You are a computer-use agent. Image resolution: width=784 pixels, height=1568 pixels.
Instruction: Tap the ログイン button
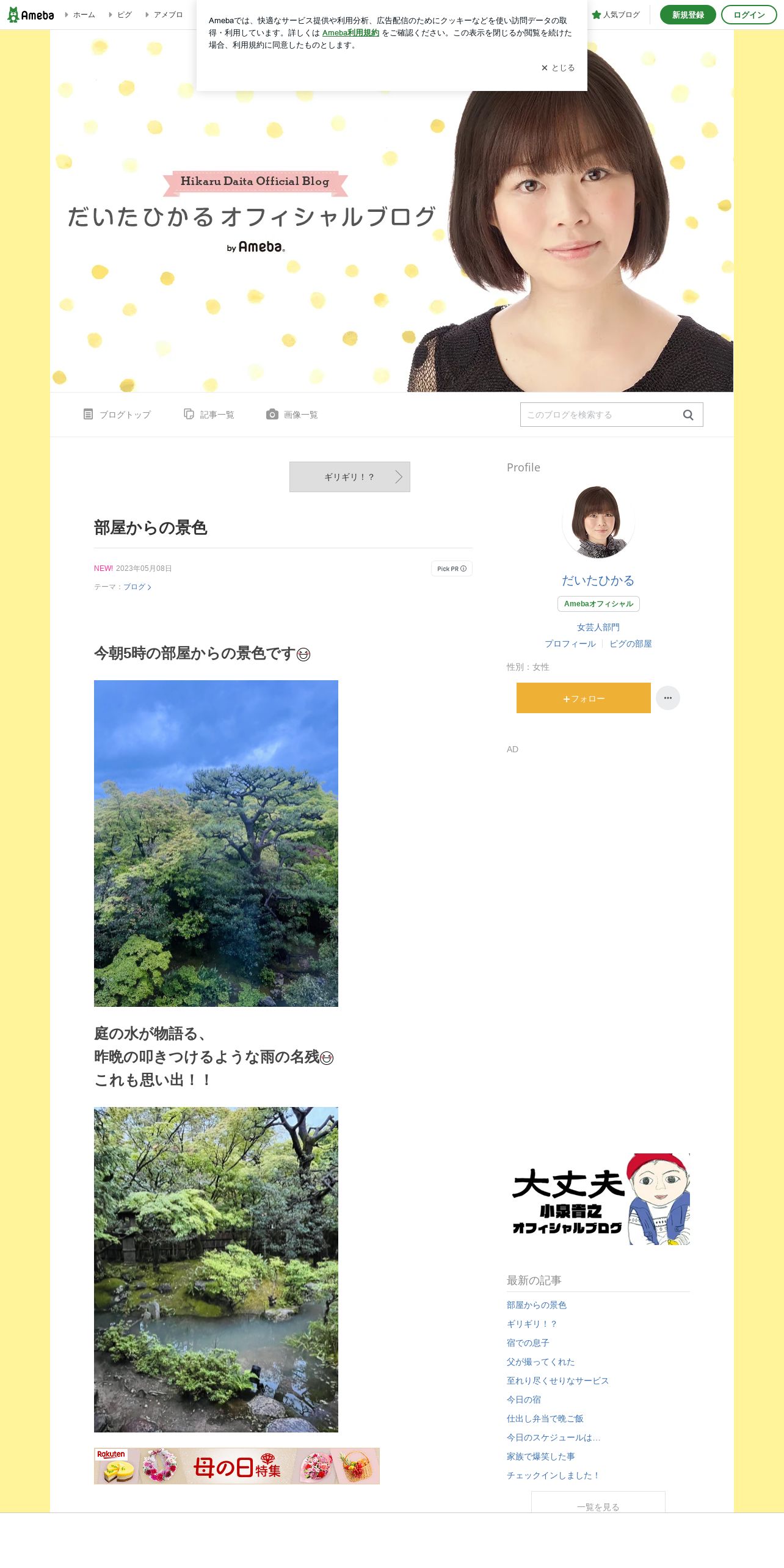point(749,15)
